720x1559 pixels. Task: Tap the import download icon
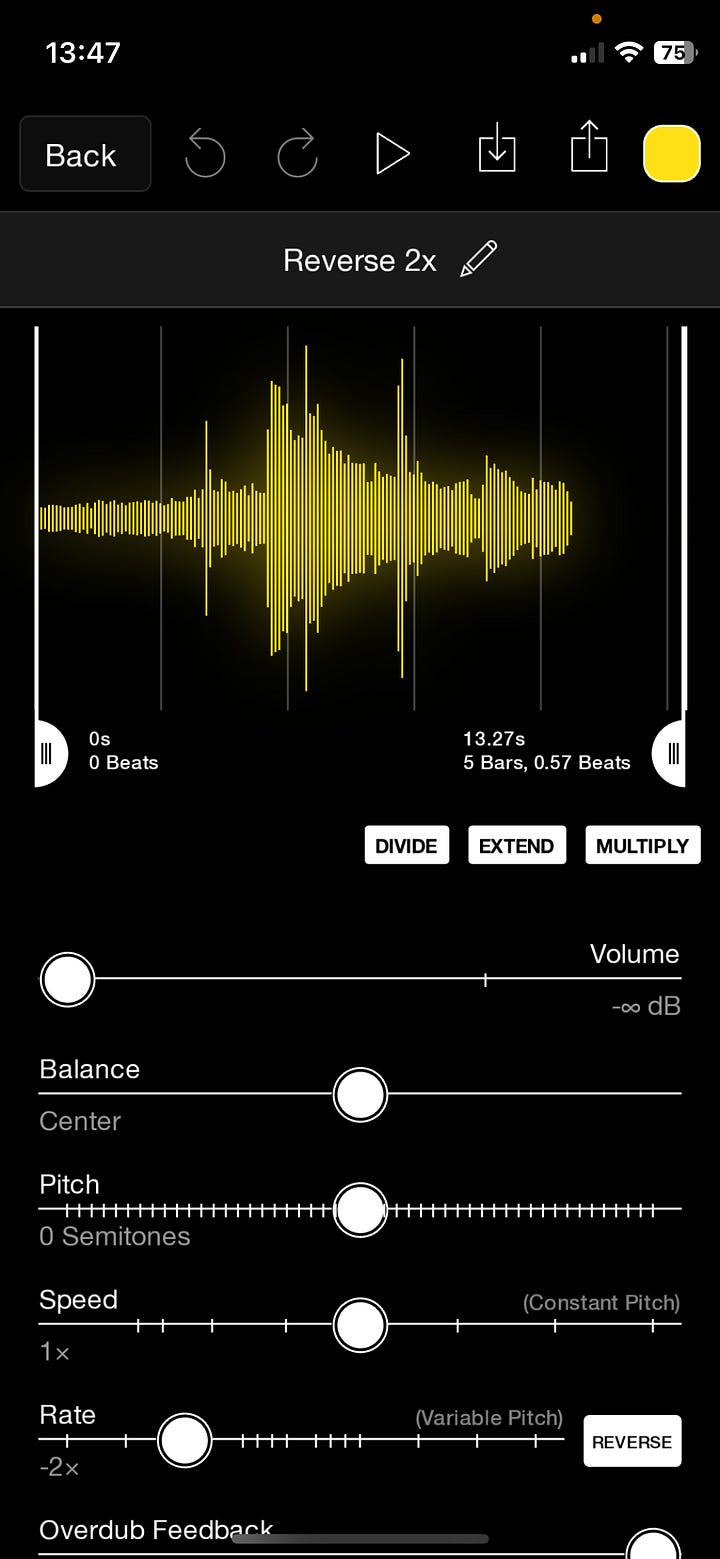click(497, 152)
